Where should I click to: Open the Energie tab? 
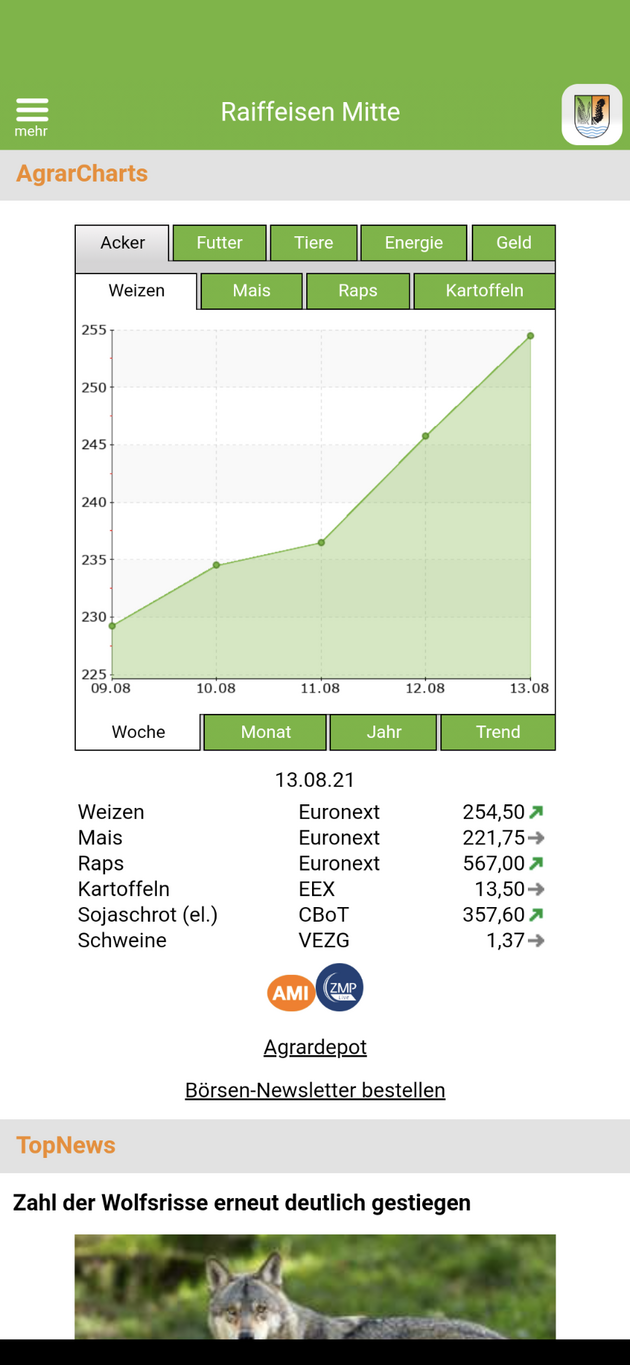[x=413, y=243]
